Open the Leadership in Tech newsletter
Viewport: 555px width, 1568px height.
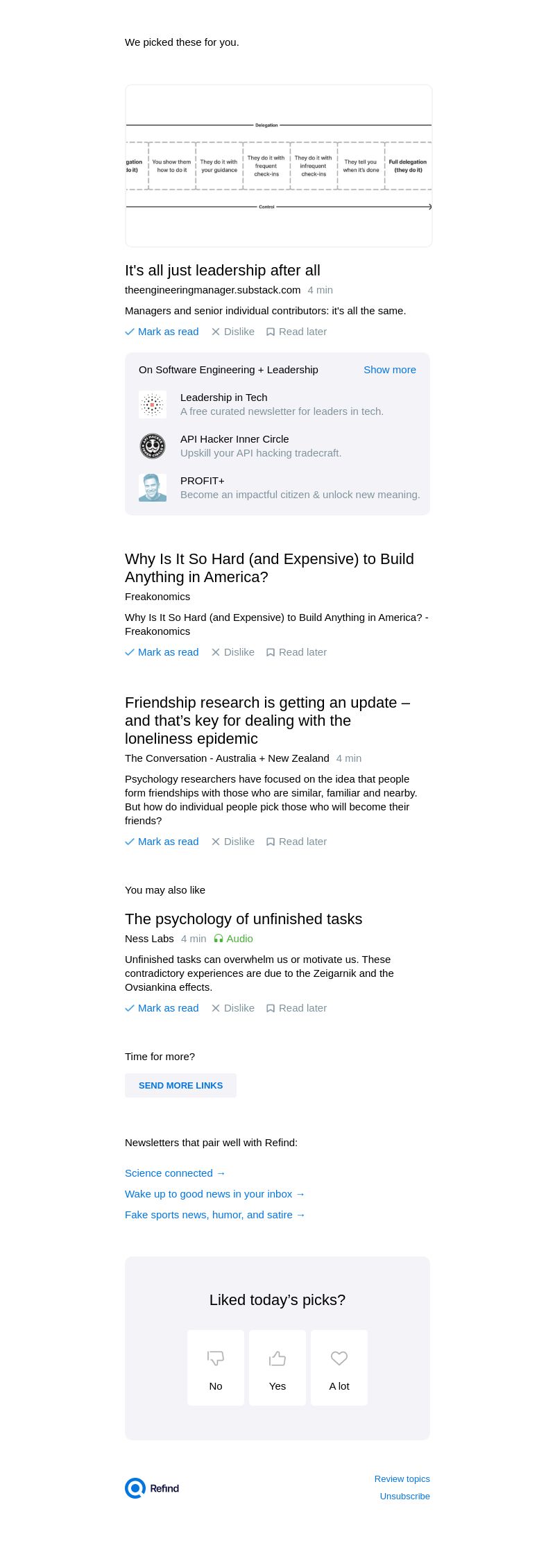click(x=223, y=398)
